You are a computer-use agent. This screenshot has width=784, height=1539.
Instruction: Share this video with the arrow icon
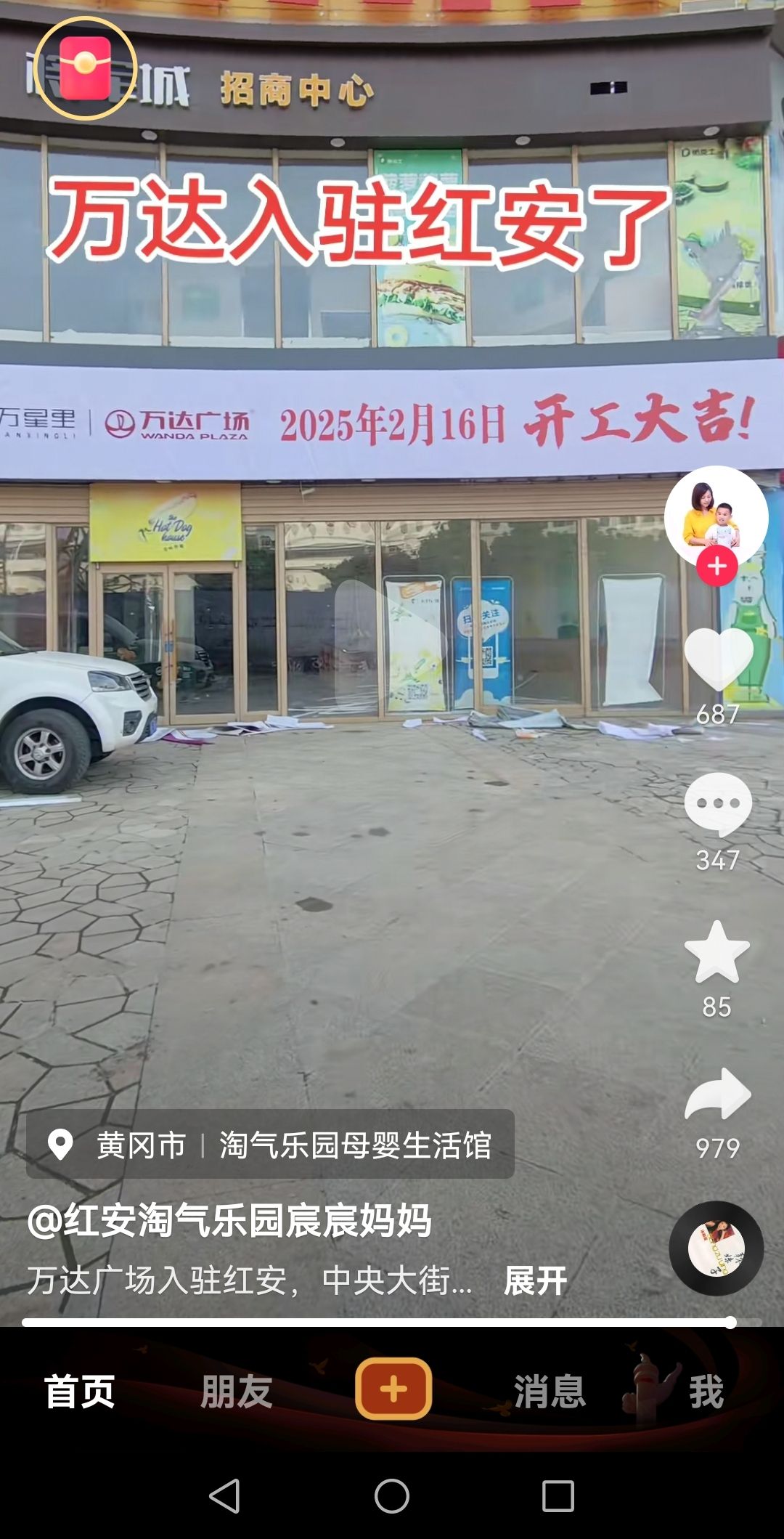718,1094
